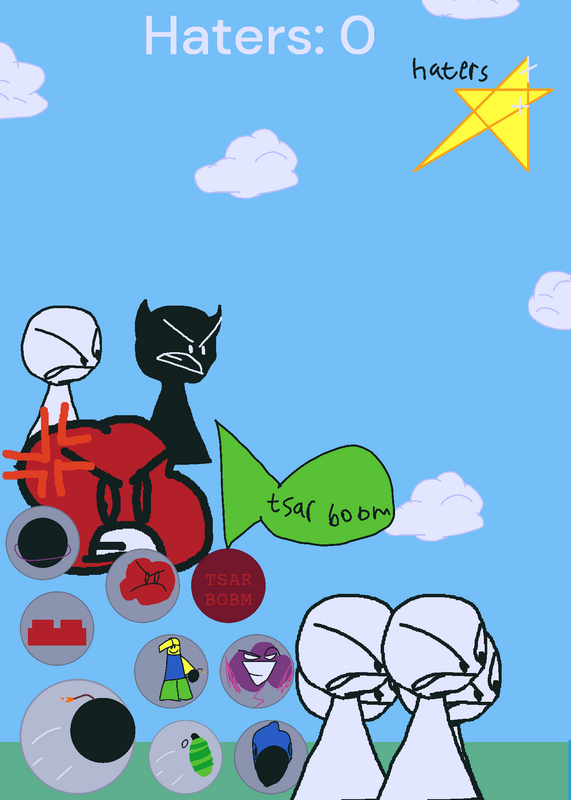This screenshot has width=571, height=800.
Task: Select the green grenade weapon
Action: (186, 757)
